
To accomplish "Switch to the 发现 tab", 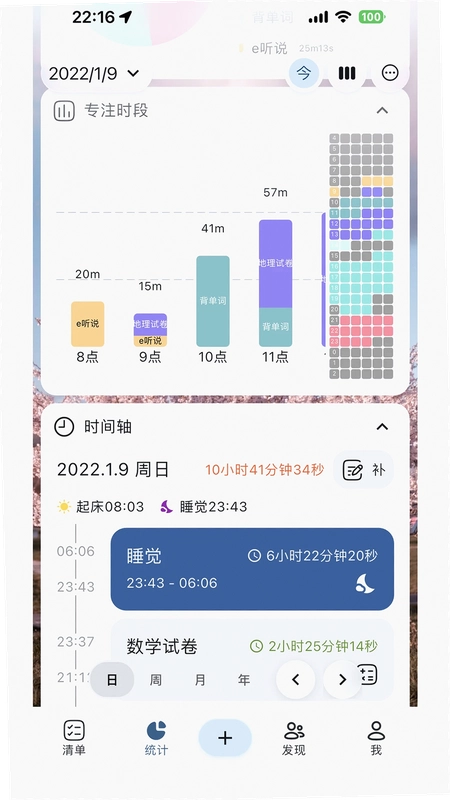I will [294, 738].
